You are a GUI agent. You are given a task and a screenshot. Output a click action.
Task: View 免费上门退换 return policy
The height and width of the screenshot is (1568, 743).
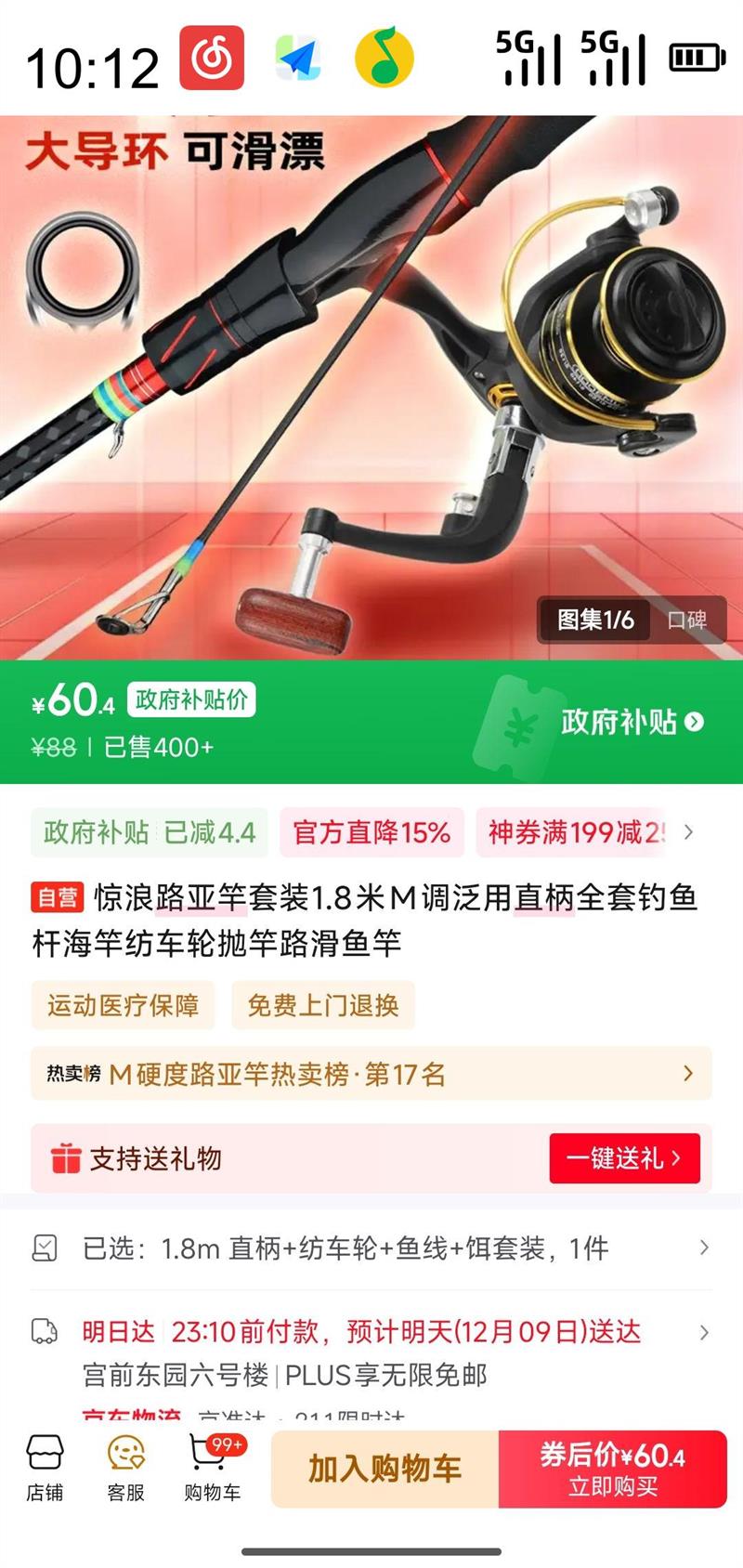point(322,1005)
